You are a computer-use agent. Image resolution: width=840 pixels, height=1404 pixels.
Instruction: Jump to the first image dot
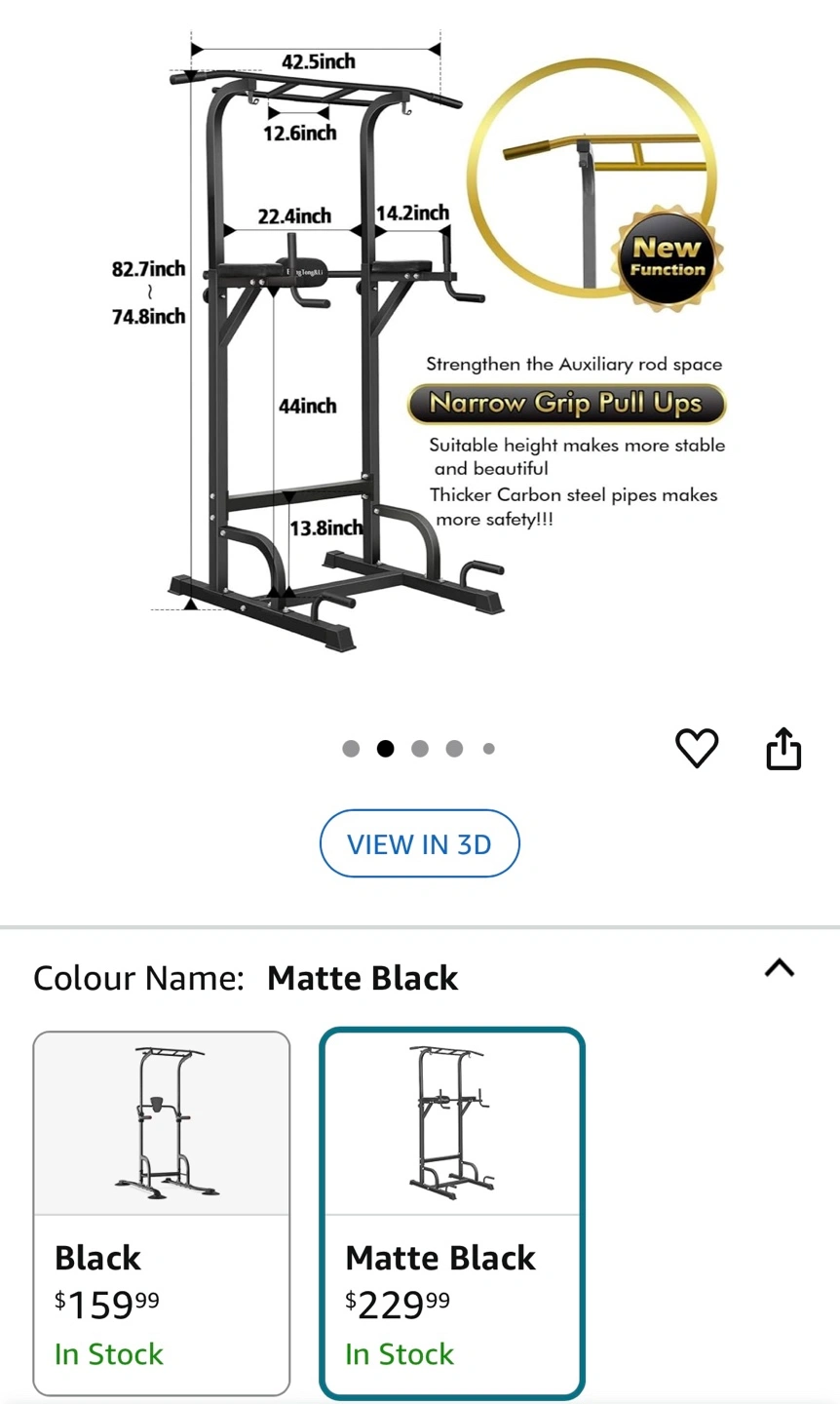pos(351,749)
